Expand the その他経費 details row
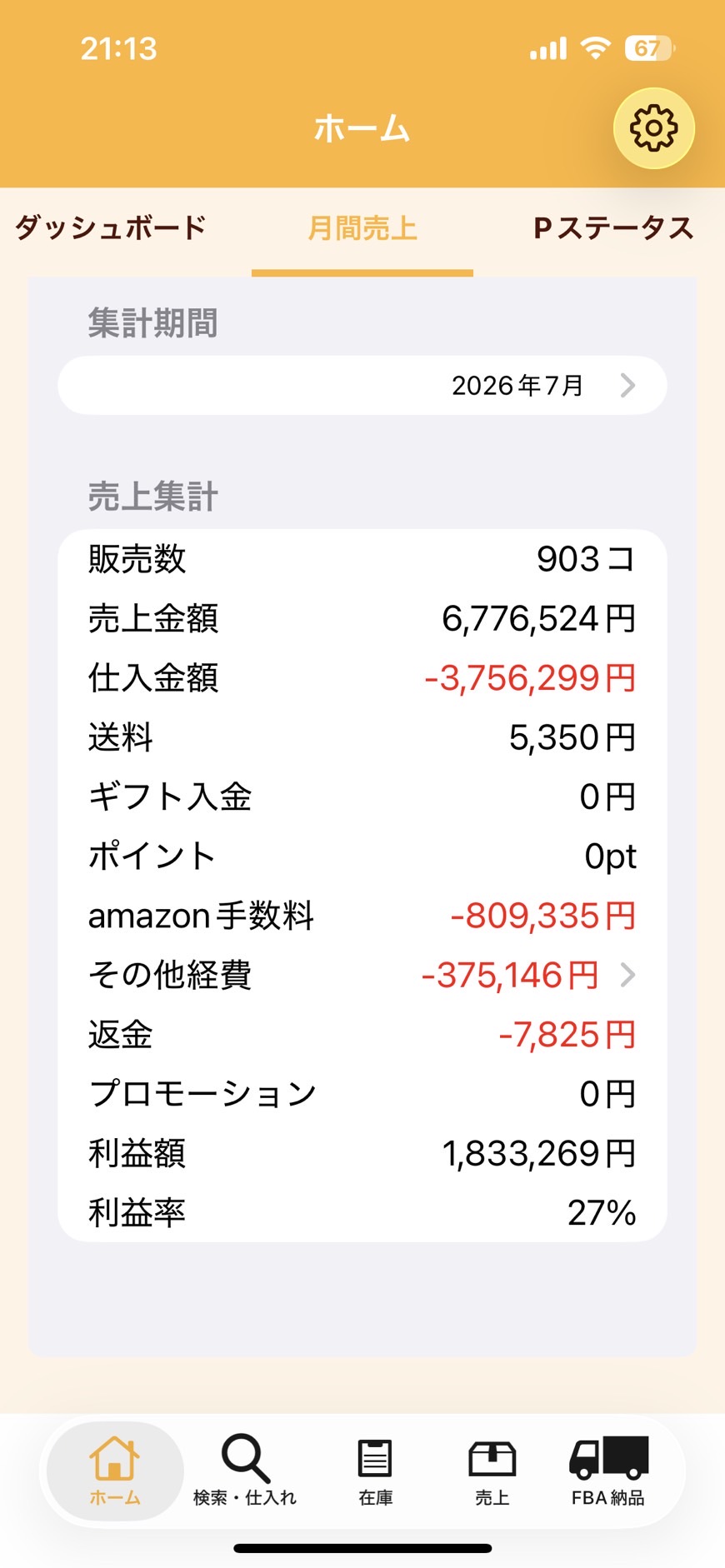Screen dimensions: 725x1568 pyautogui.click(x=362, y=975)
